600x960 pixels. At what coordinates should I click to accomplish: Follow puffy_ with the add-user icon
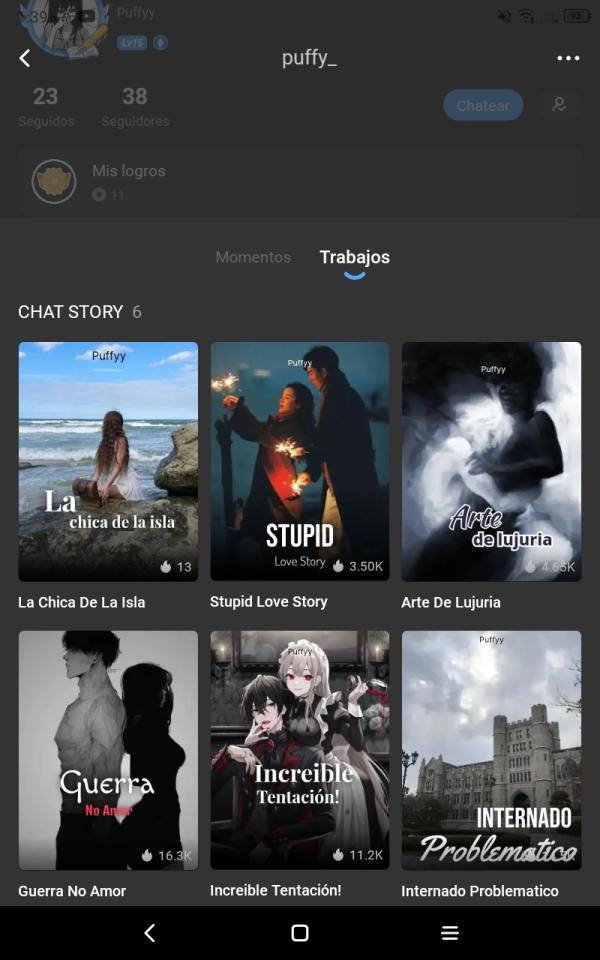(x=559, y=105)
